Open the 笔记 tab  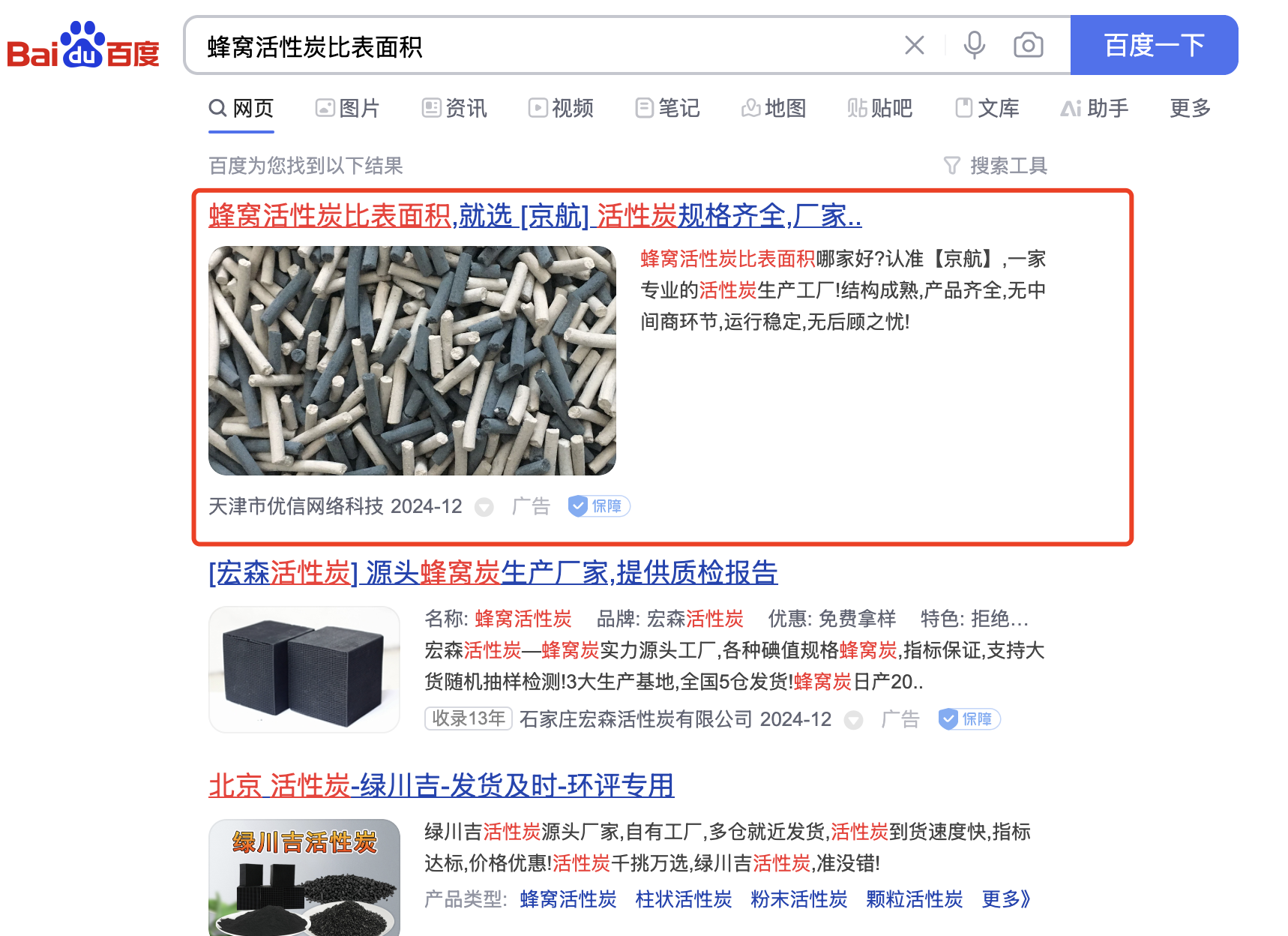pyautogui.click(x=667, y=108)
